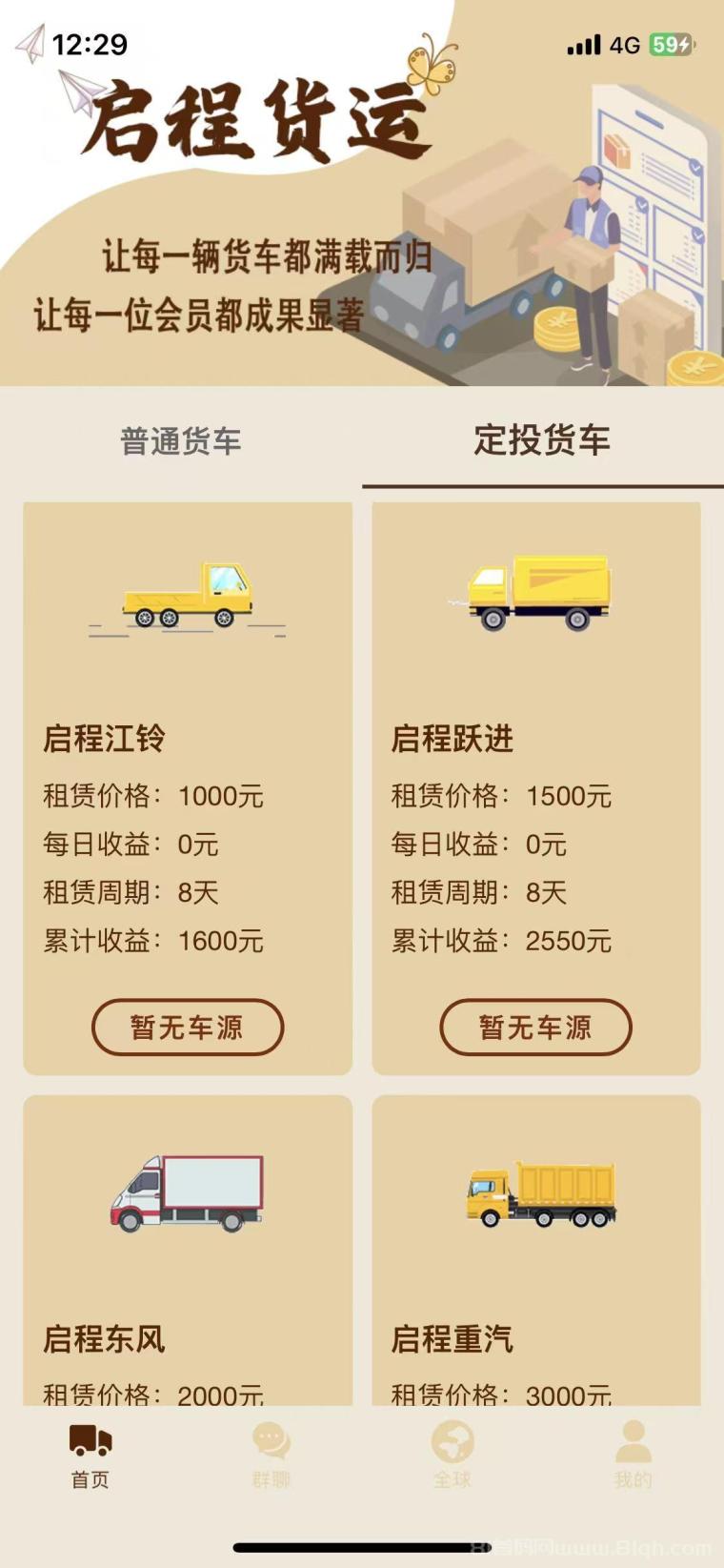Open the 首页 truck icon in bottom navigation
724x1568 pixels.
[x=90, y=1442]
